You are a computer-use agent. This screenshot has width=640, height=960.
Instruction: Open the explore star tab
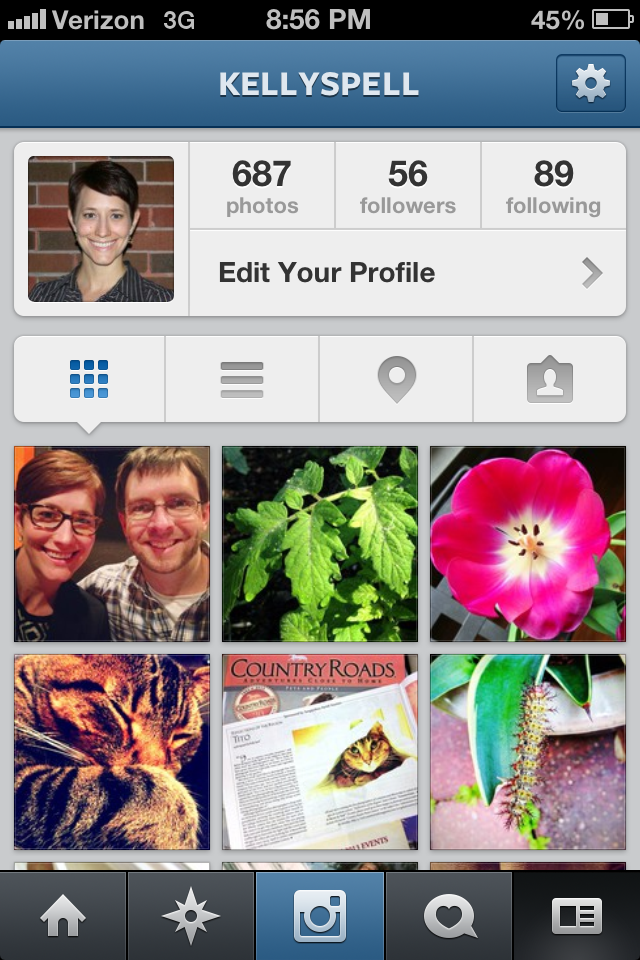click(x=191, y=916)
